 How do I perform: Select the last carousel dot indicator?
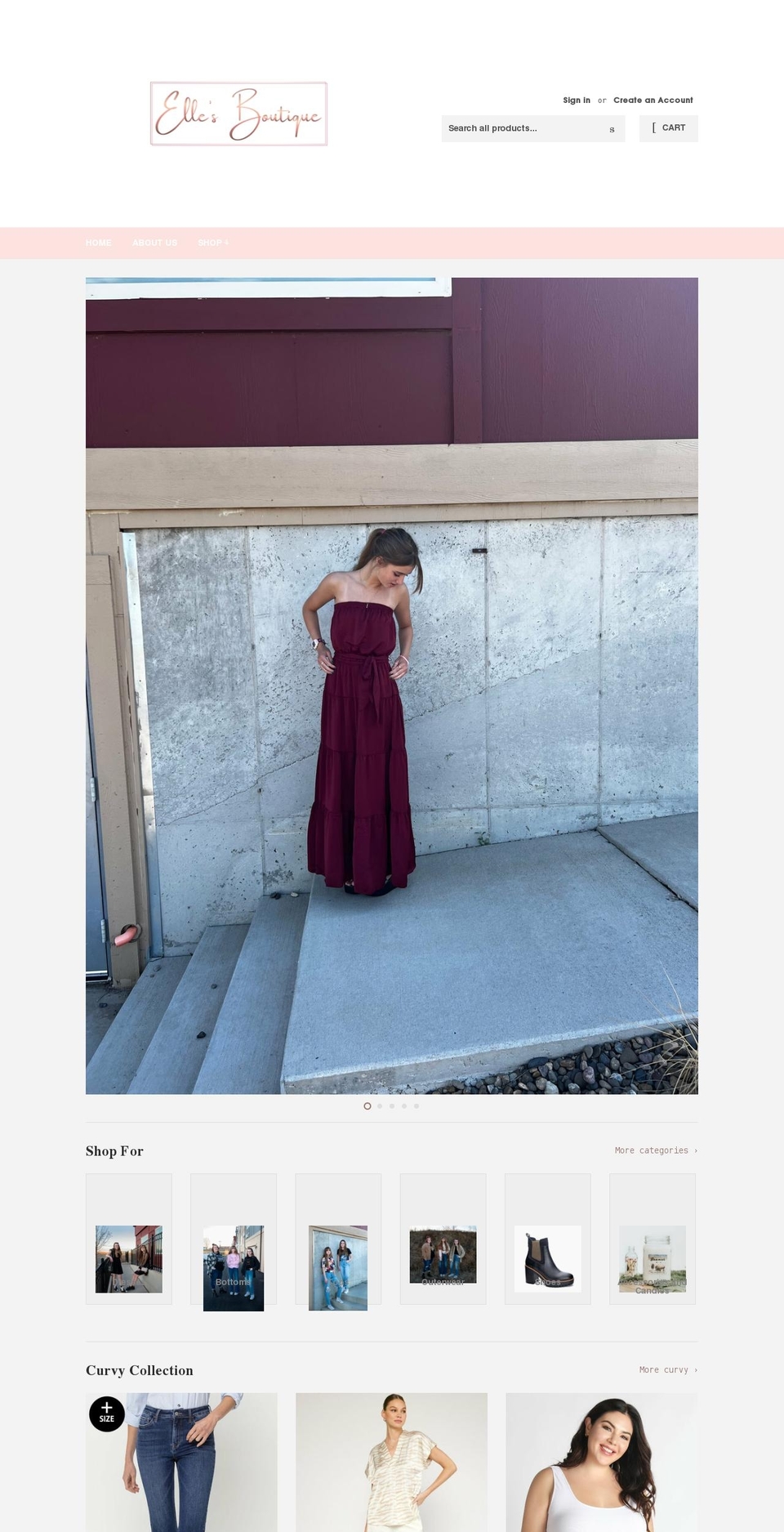point(416,1105)
